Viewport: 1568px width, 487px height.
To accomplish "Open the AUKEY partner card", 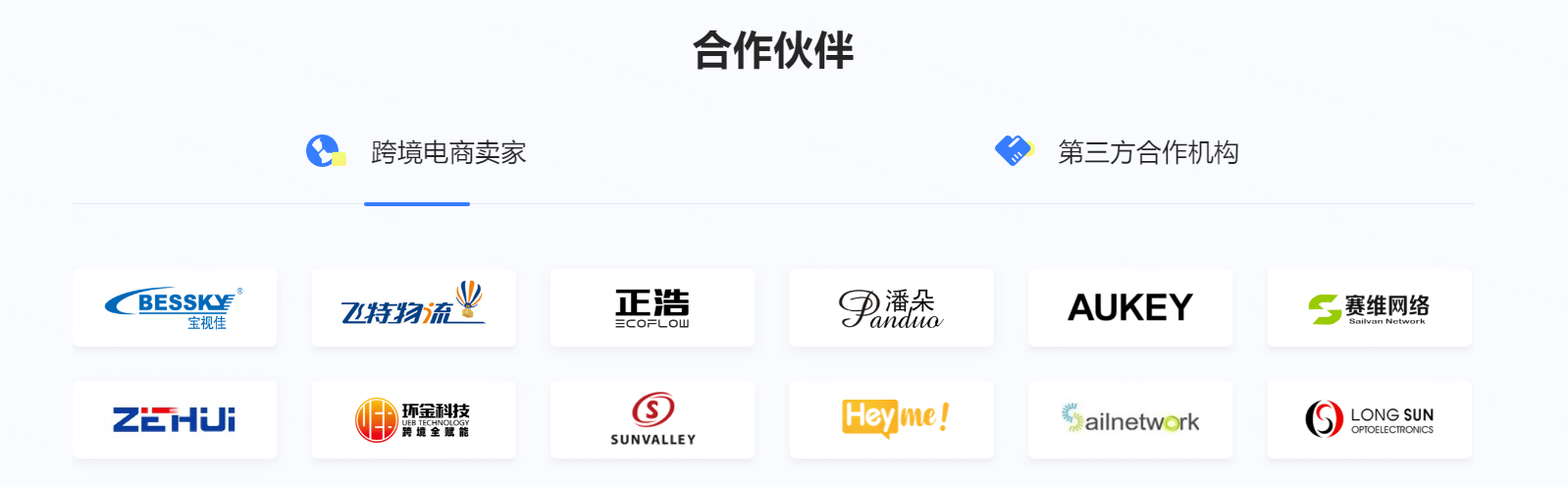I will click(1130, 307).
